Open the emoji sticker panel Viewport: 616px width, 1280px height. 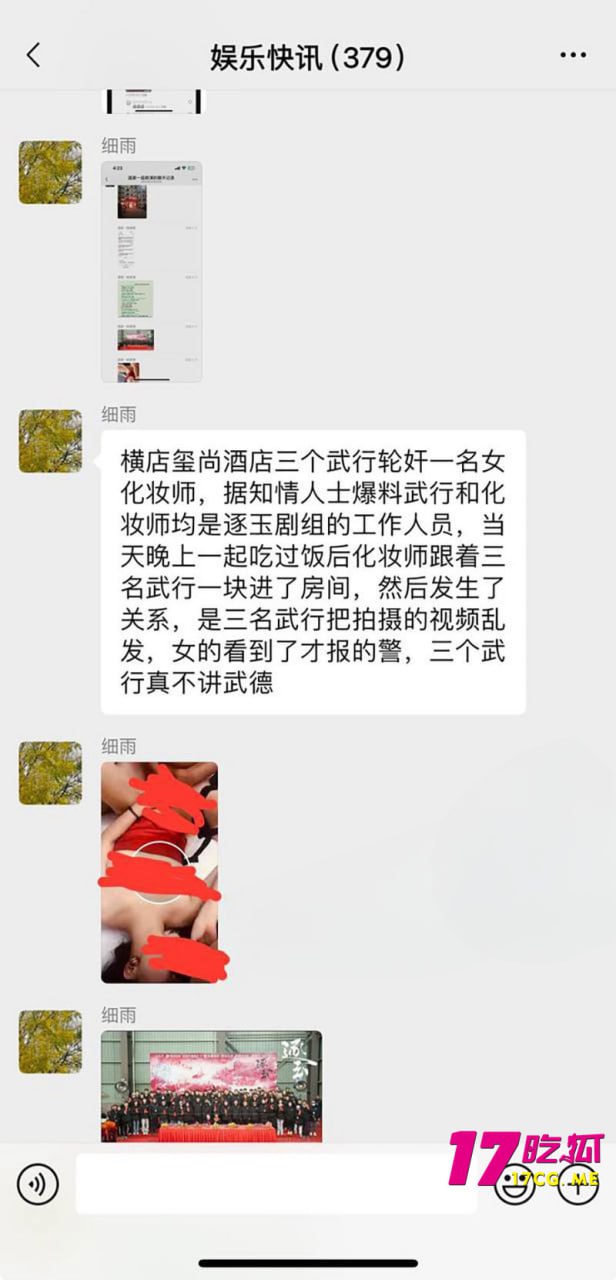coord(517,1185)
